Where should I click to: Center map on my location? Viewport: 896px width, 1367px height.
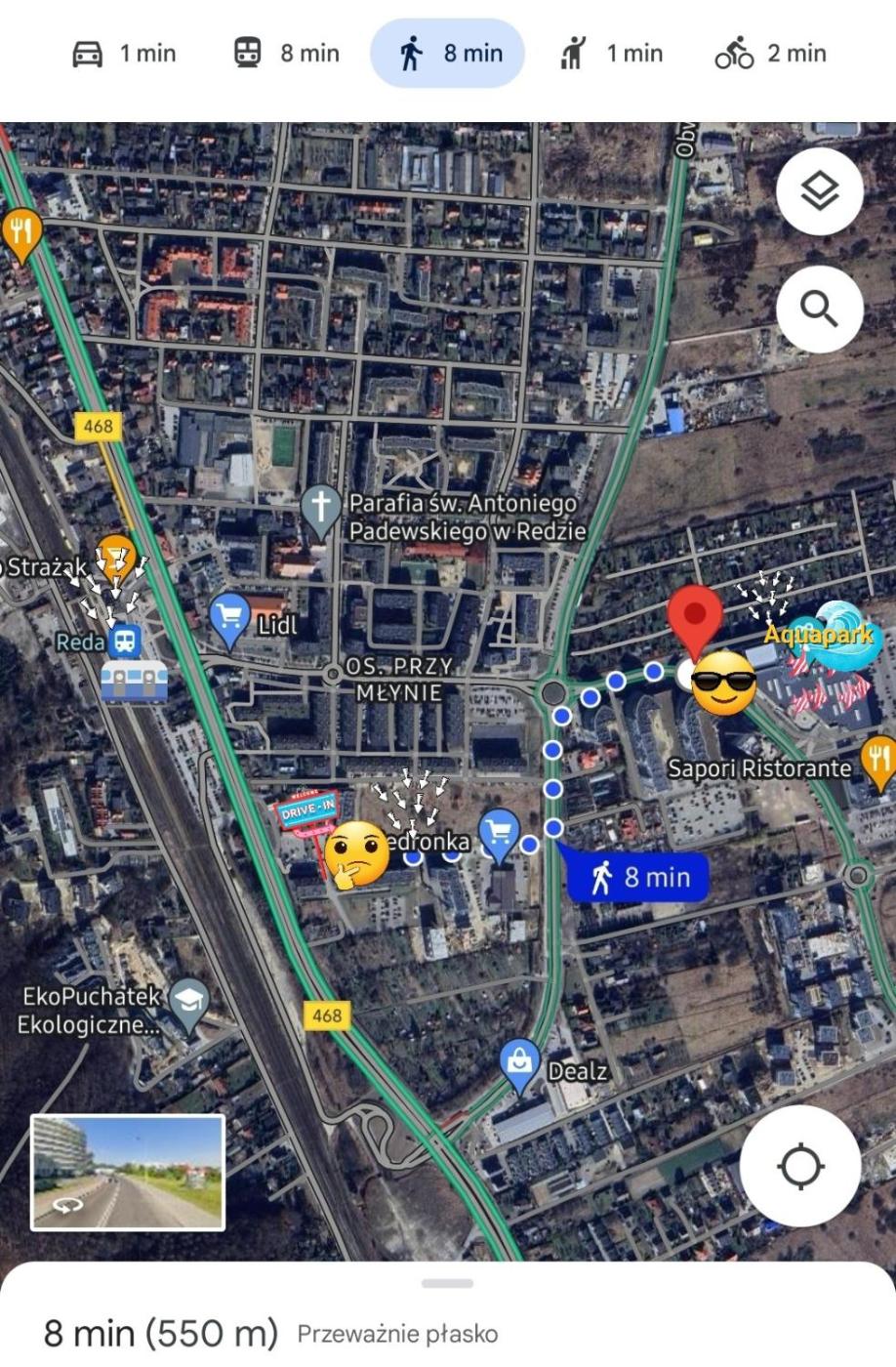[x=800, y=1166]
